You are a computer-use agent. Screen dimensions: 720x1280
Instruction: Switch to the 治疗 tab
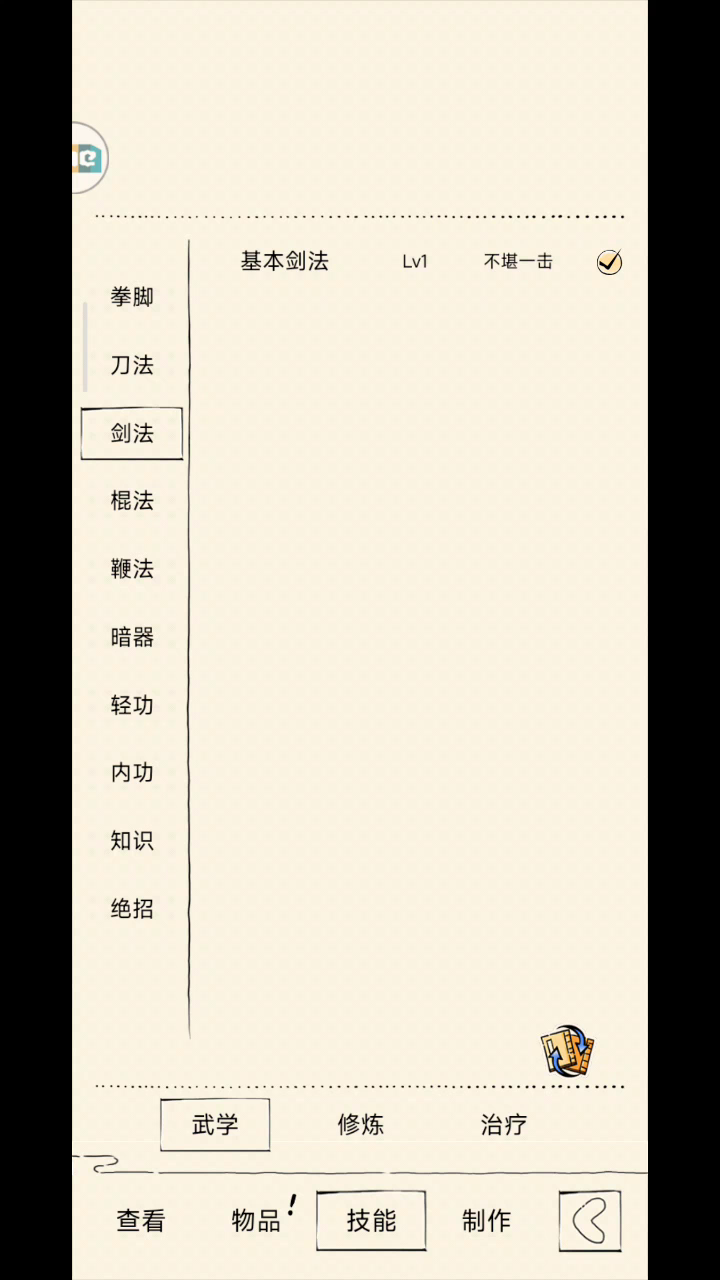[x=504, y=1124]
